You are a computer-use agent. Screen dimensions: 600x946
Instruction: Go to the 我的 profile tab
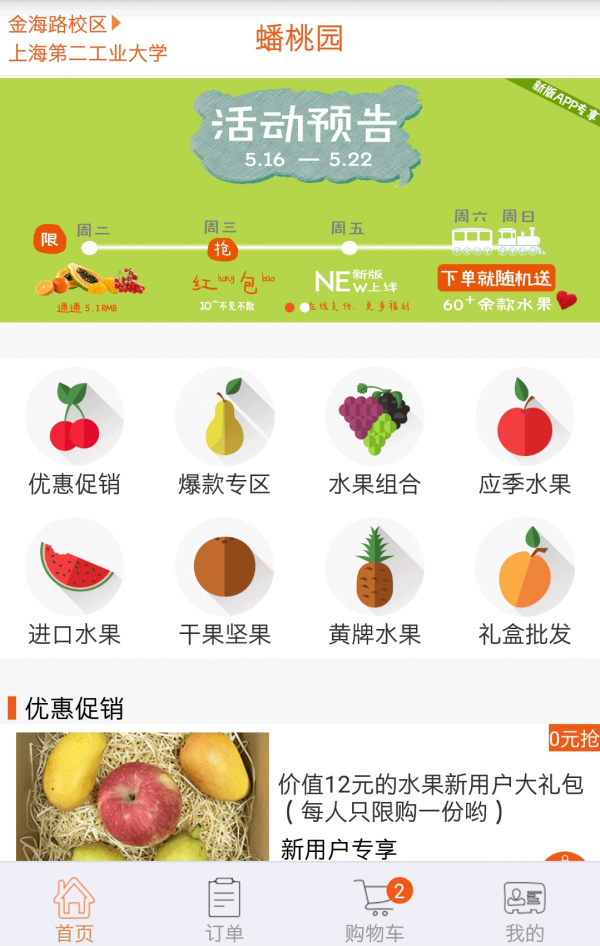click(x=525, y=908)
